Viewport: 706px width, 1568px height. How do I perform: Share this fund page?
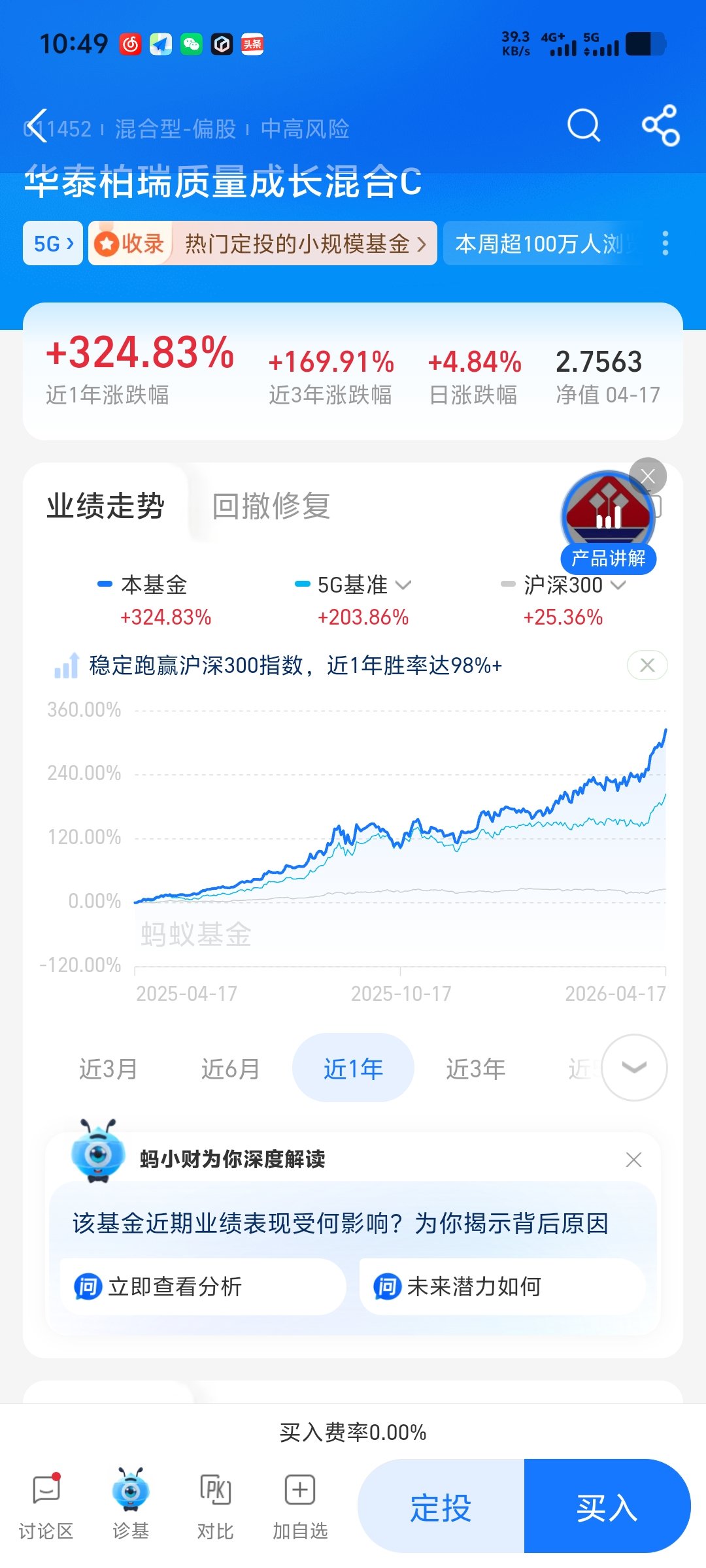coord(660,125)
